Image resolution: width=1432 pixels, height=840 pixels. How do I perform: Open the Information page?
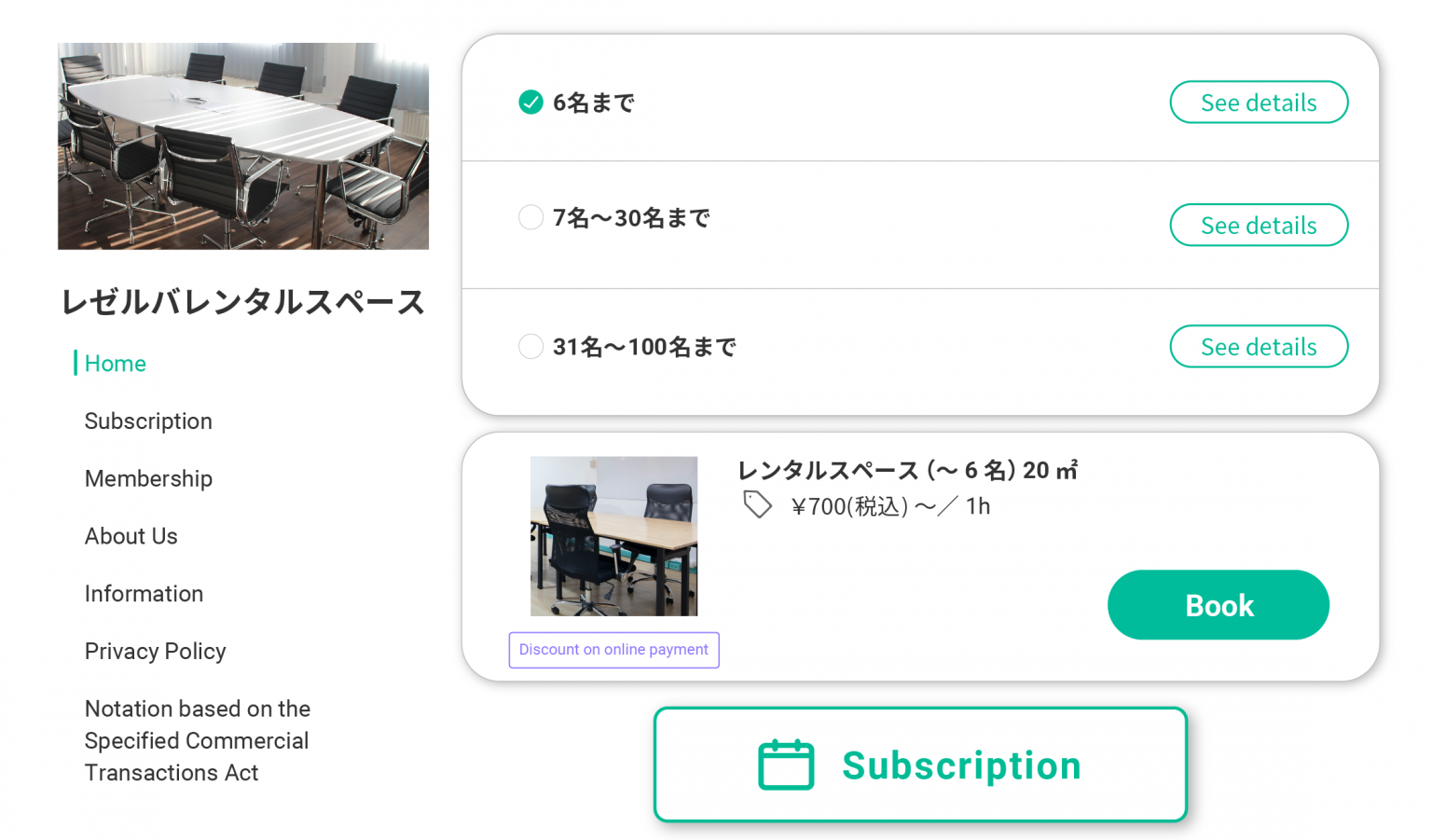(x=144, y=594)
